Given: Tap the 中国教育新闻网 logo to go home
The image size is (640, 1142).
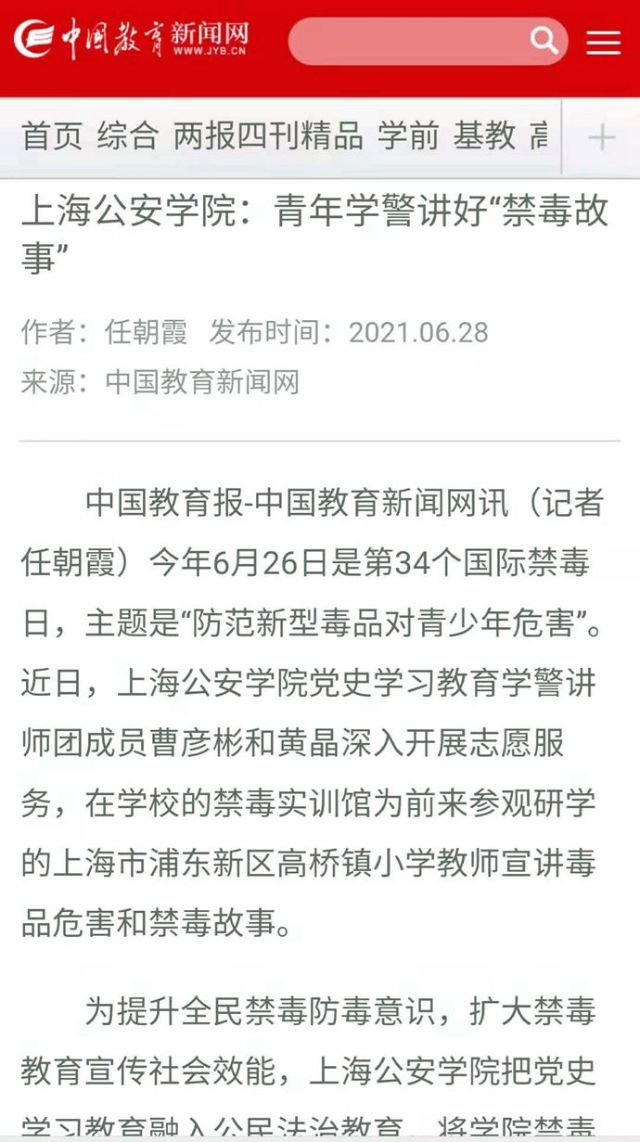Looking at the screenshot, I should [x=132, y=40].
